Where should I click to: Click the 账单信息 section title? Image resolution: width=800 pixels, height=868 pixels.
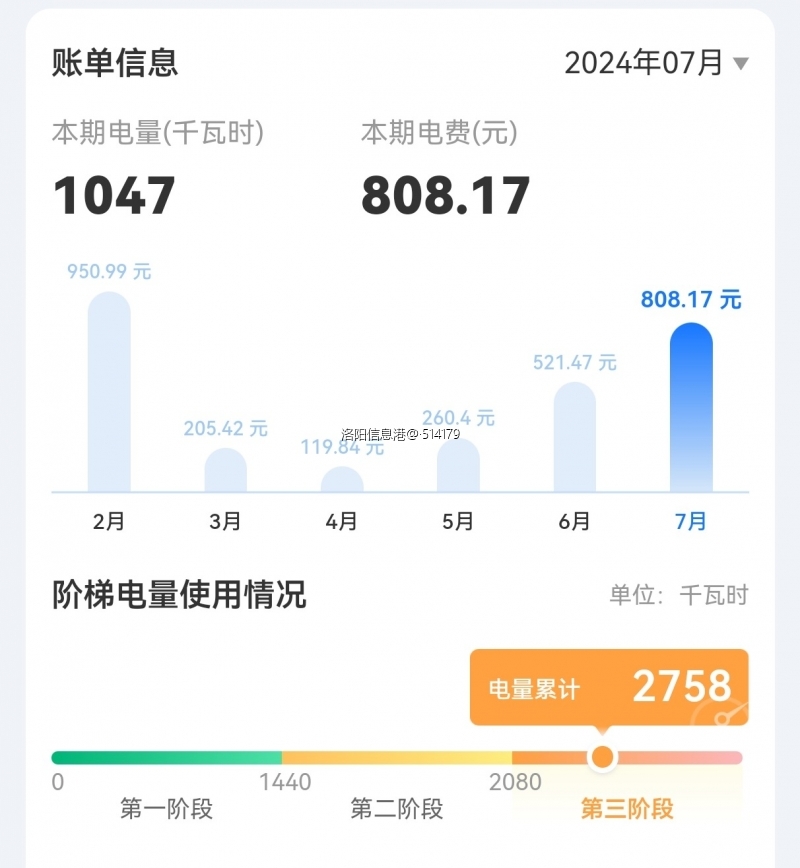(113, 62)
